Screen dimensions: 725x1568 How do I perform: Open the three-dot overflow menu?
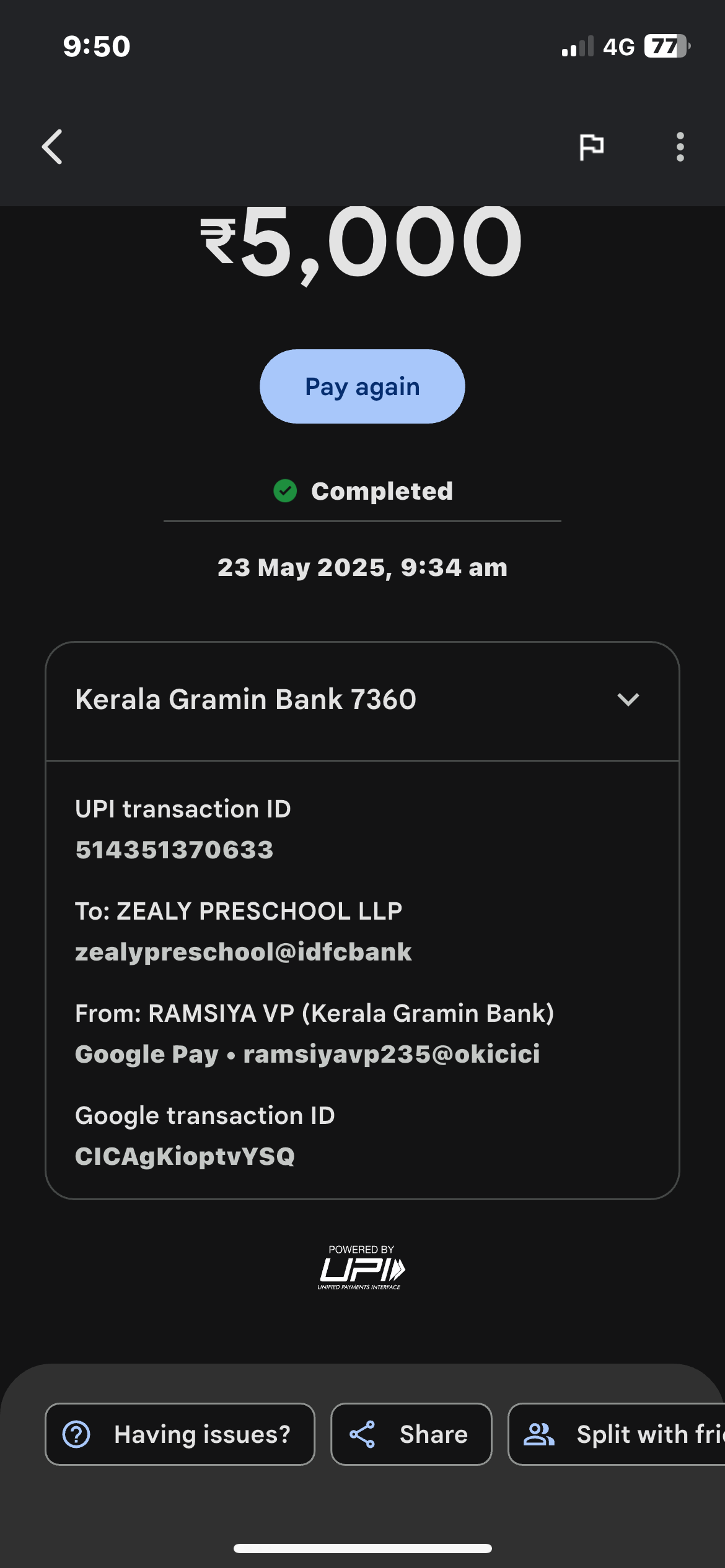[x=680, y=147]
